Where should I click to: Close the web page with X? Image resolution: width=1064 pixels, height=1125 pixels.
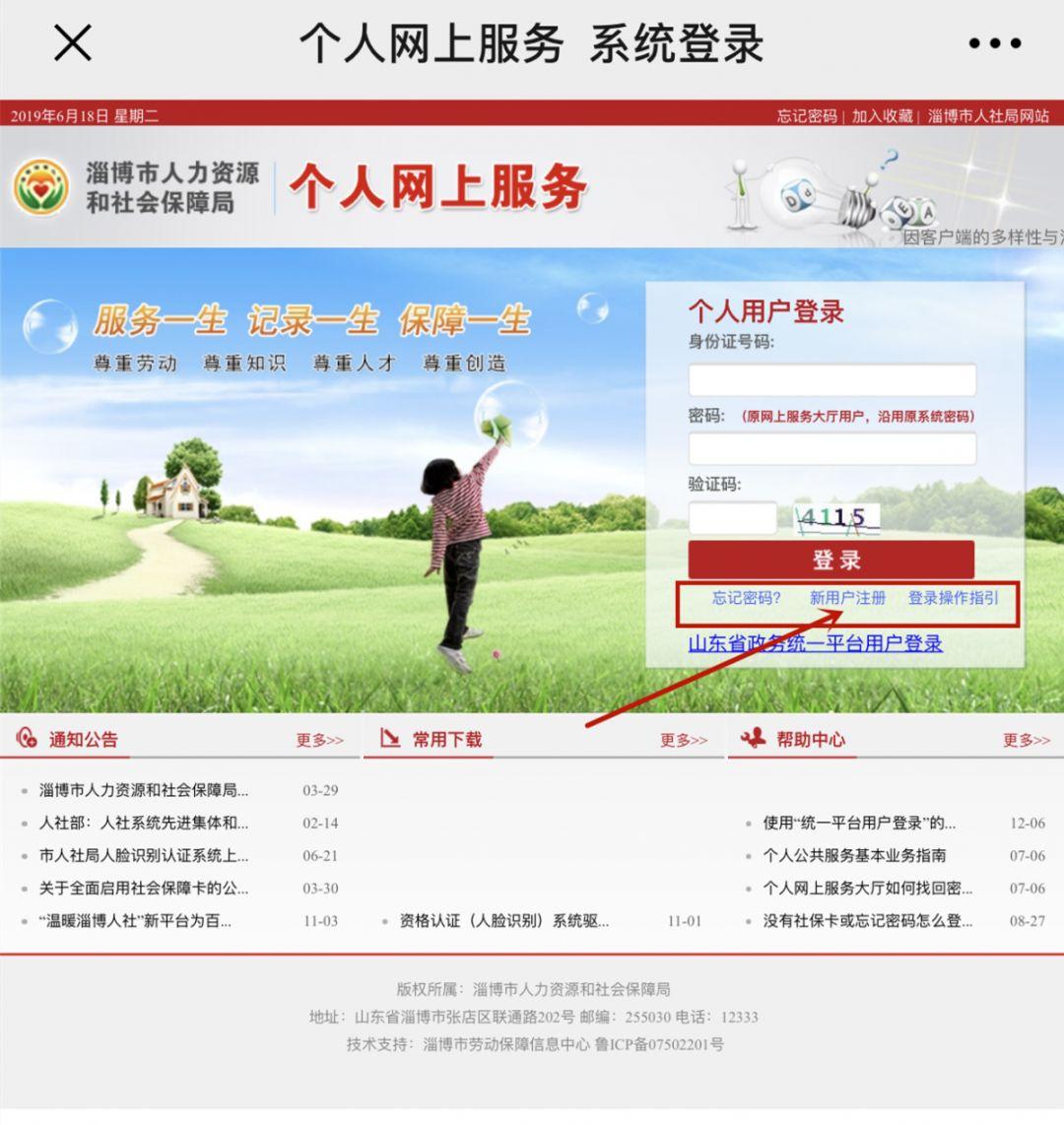tap(72, 43)
